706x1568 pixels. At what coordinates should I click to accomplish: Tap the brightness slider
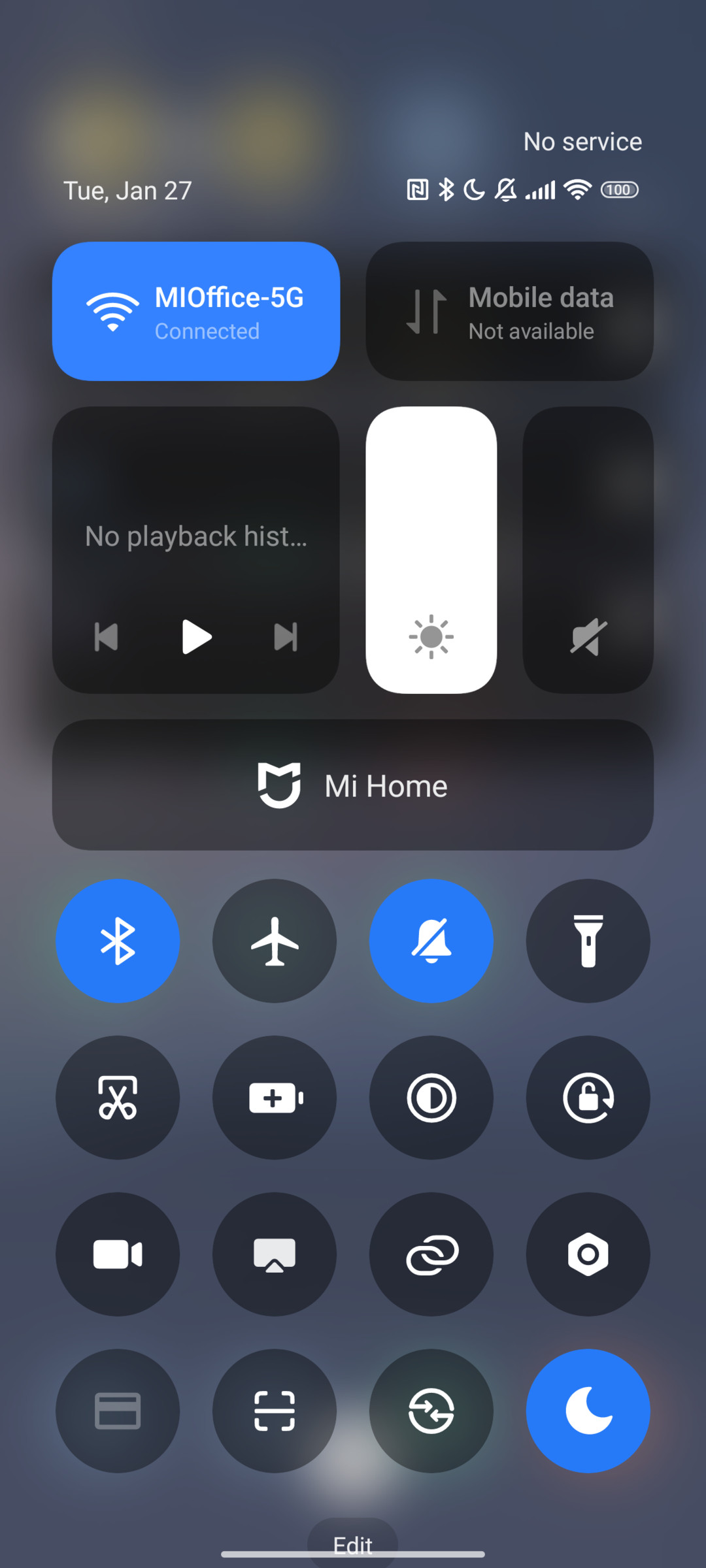431,550
